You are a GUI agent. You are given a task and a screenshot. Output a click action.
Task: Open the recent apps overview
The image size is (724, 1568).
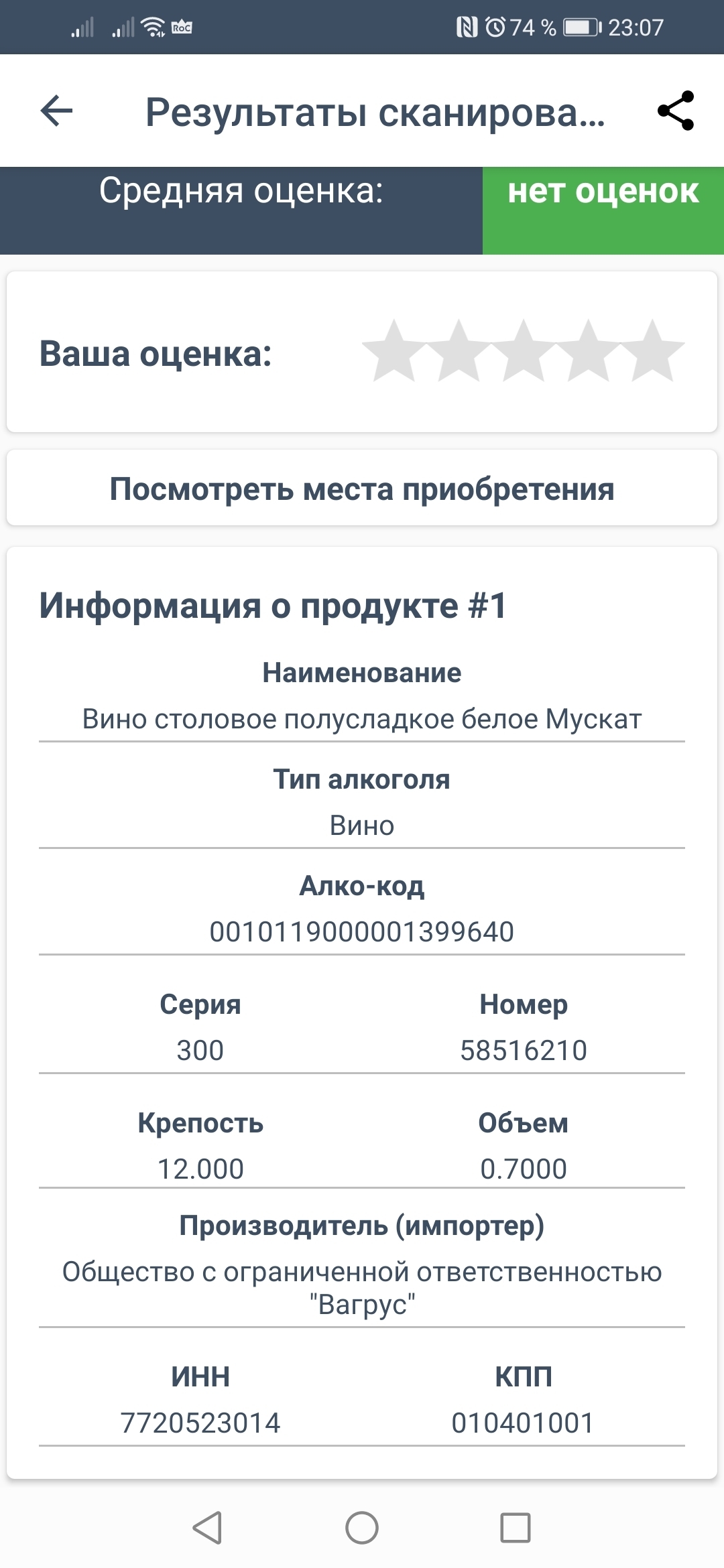click(516, 1528)
